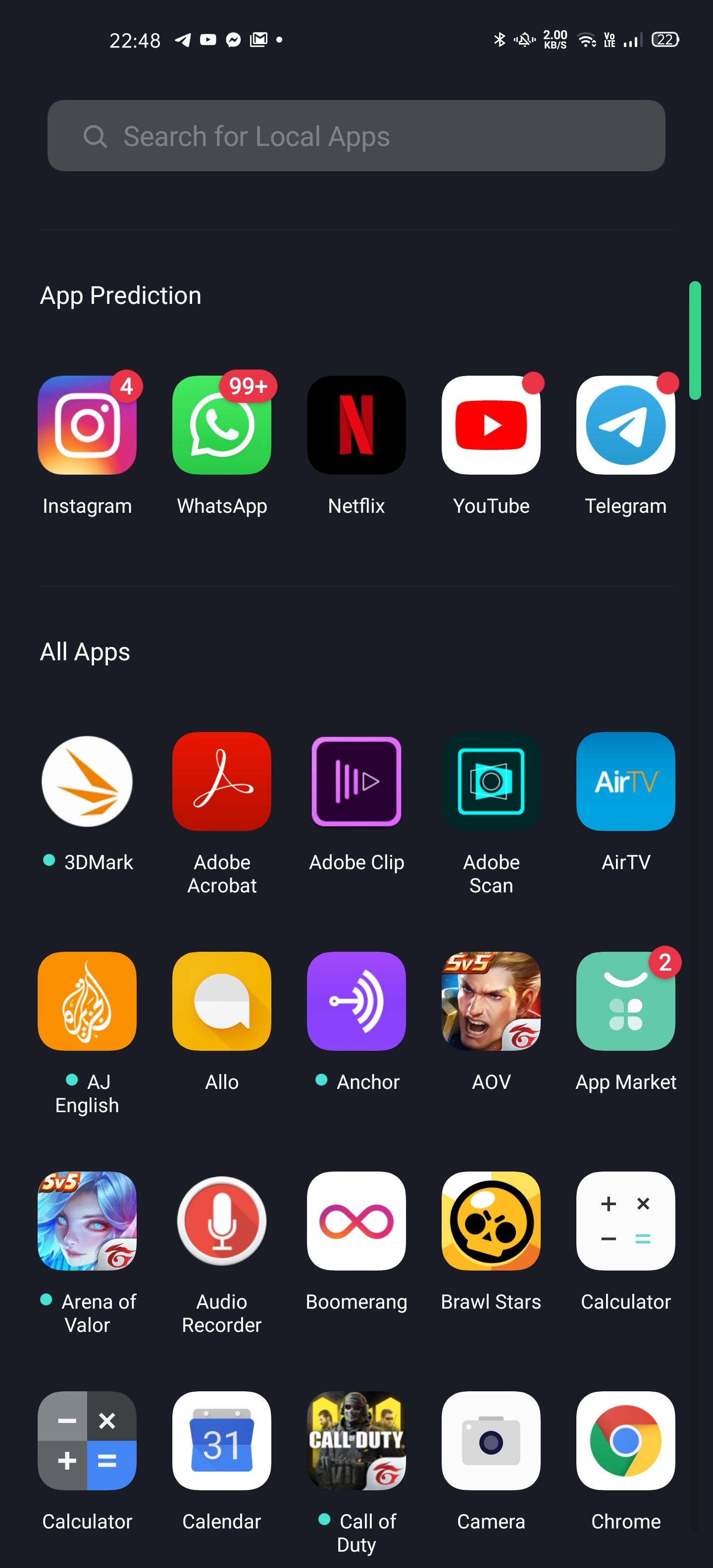The width and height of the screenshot is (713, 1568).
Task: Open the Anchor podcast app
Action: [356, 1001]
